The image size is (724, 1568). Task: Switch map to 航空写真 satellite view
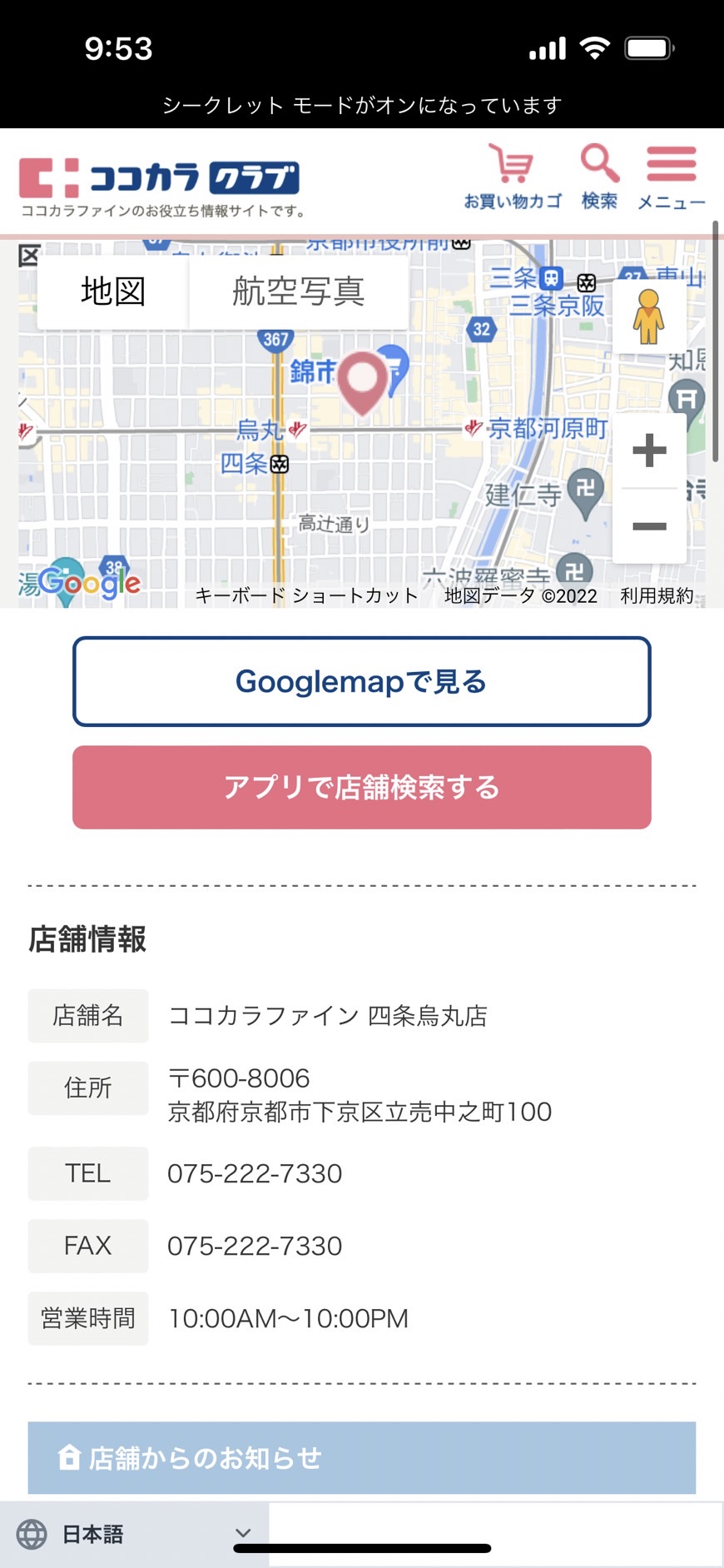[299, 291]
